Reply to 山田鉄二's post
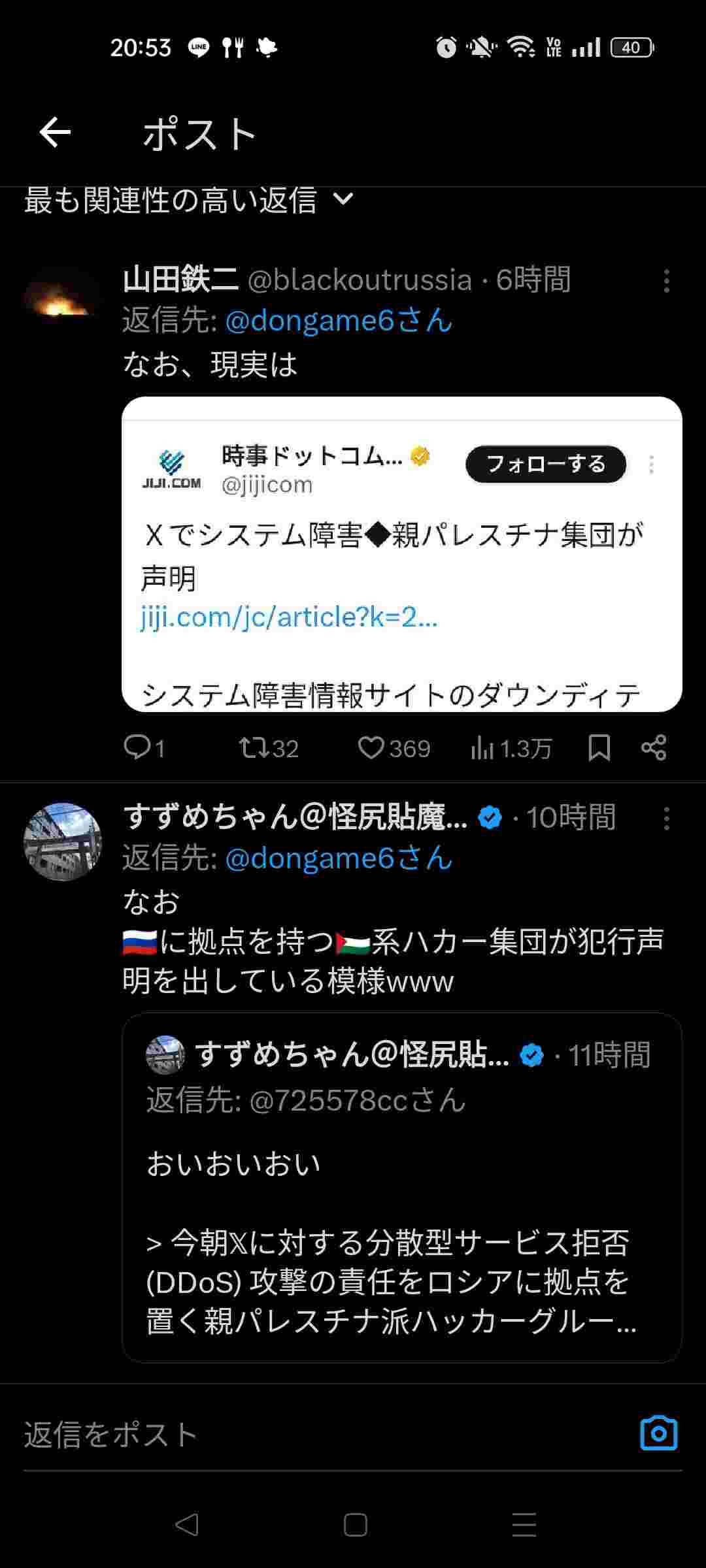 pos(143,747)
